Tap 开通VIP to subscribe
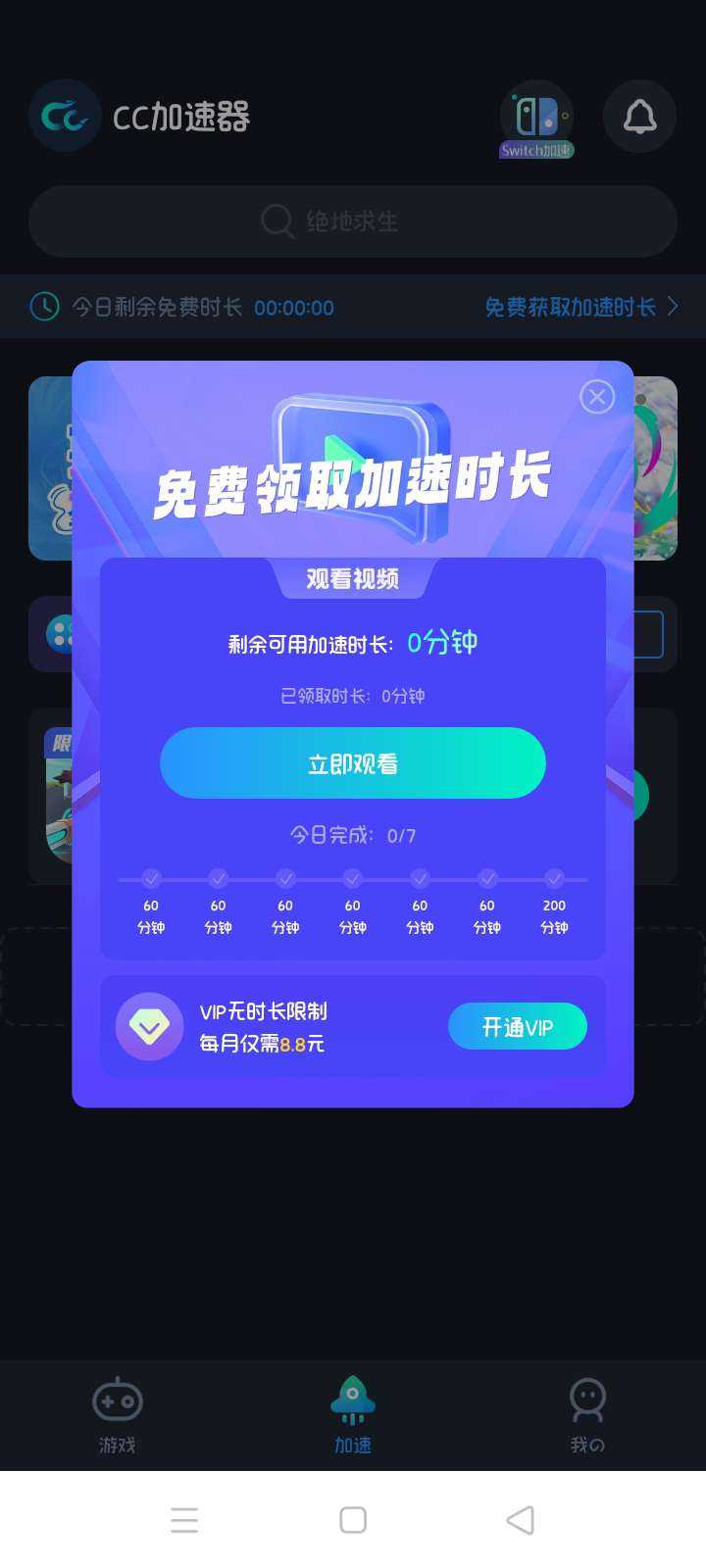This screenshot has height=1568, width=706. (x=517, y=1027)
